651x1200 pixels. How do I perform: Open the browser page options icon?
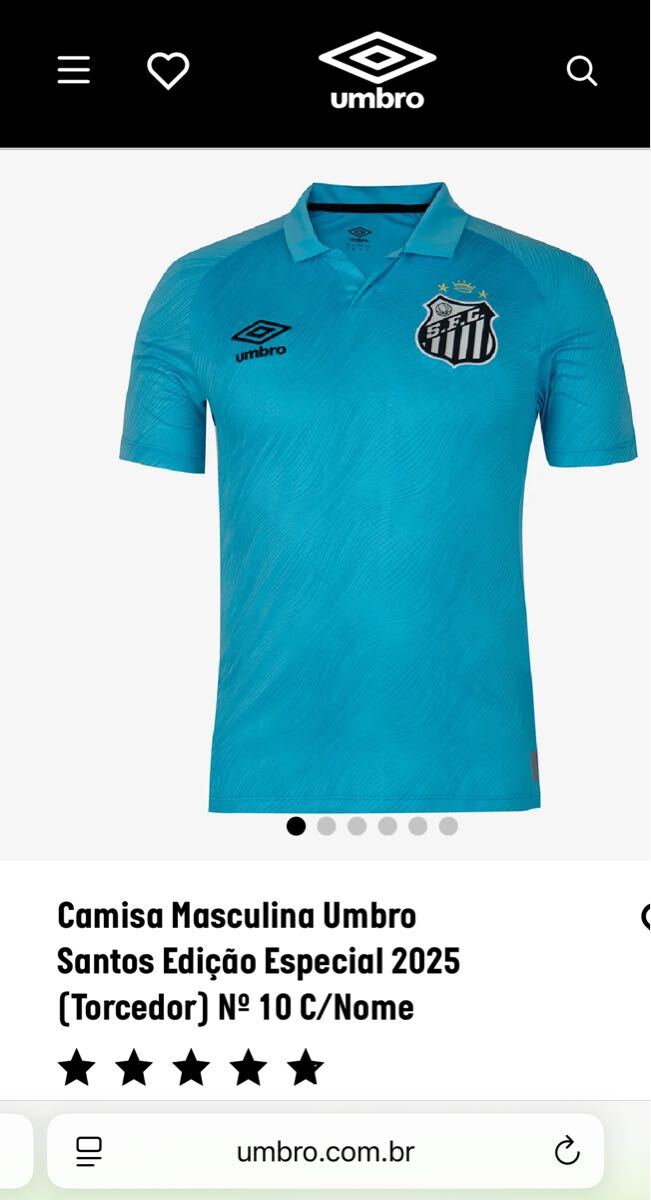(89, 1151)
